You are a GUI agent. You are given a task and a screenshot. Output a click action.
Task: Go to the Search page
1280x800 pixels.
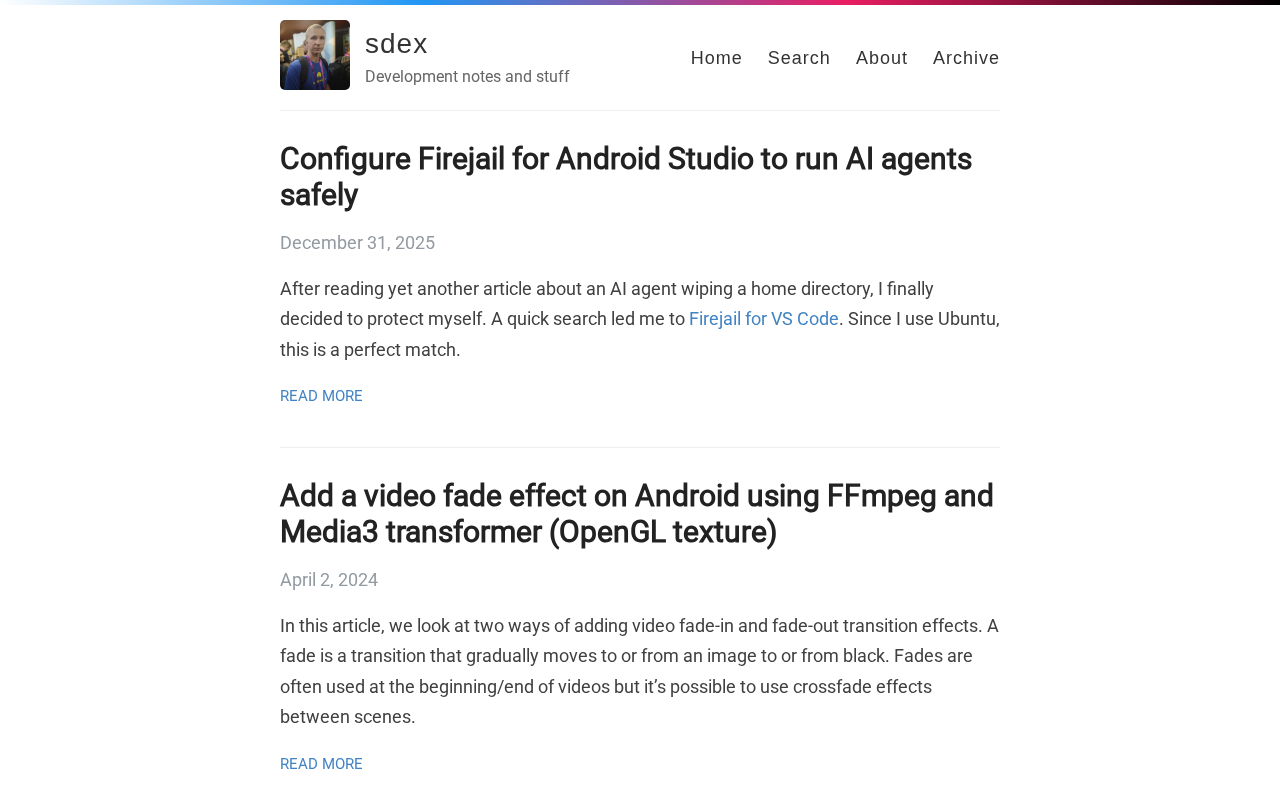(x=798, y=58)
